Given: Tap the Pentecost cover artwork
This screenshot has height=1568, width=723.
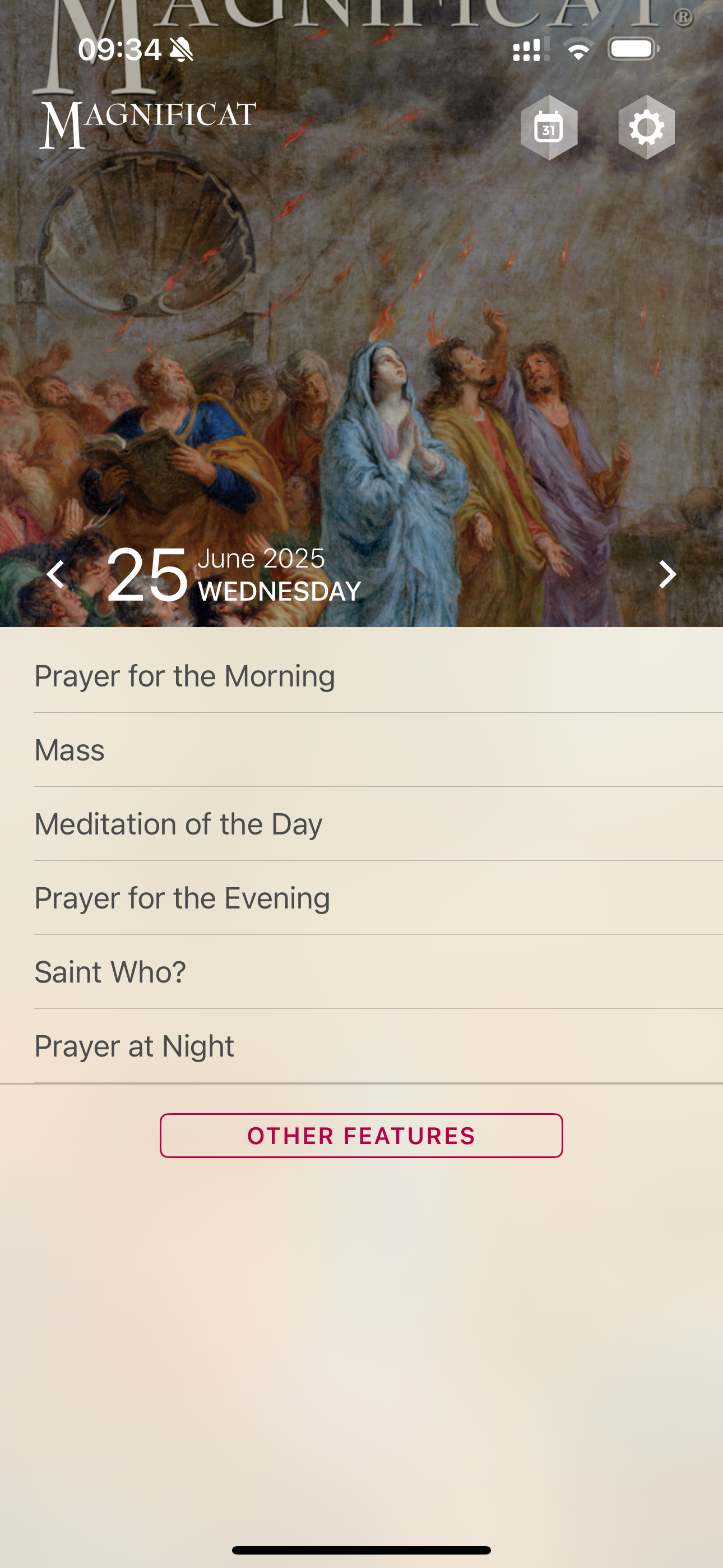Looking at the screenshot, I should [x=361, y=365].
